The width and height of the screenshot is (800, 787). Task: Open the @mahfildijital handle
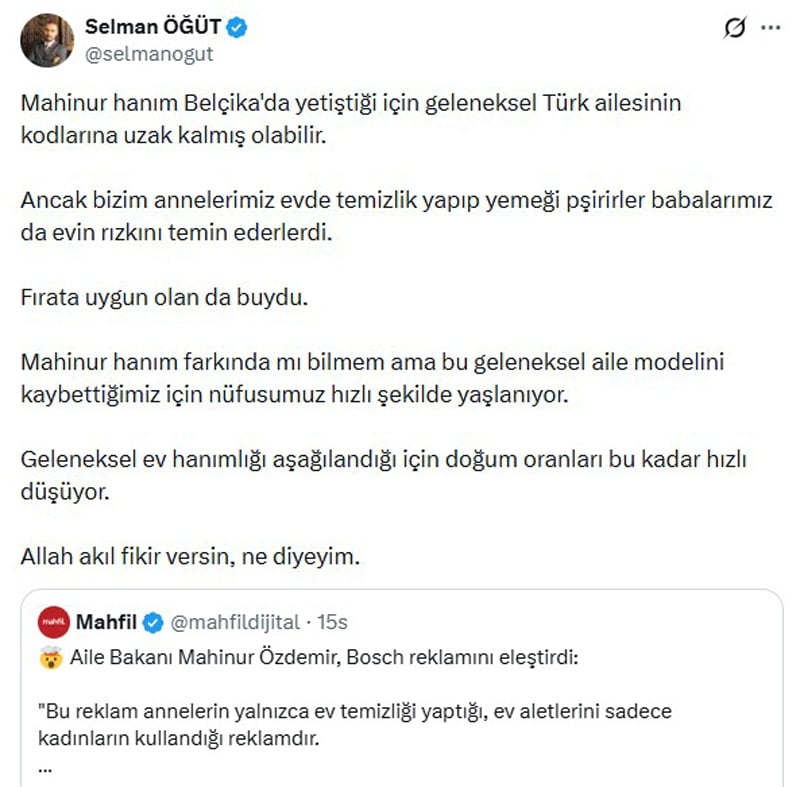(x=235, y=622)
